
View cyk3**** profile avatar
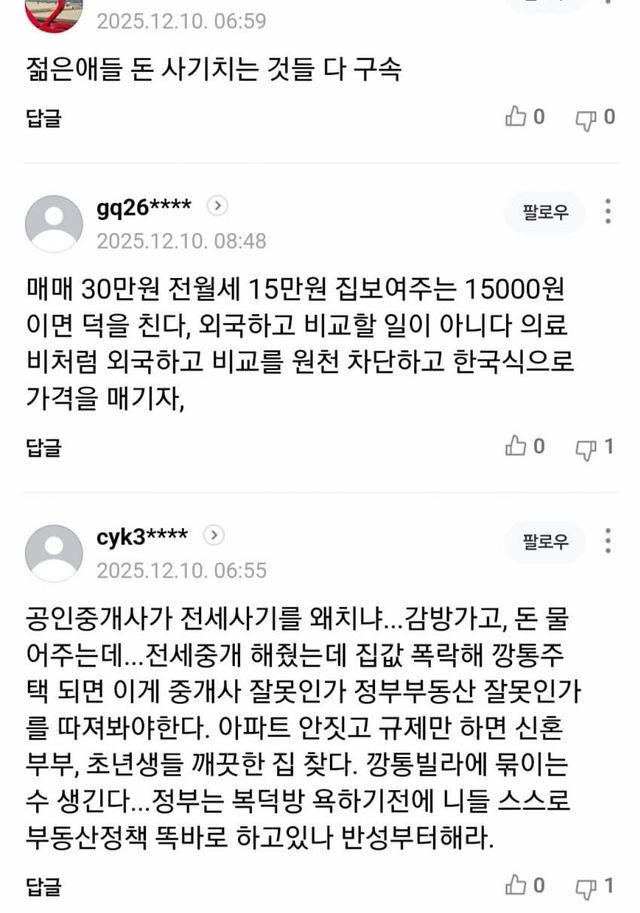[x=54, y=553]
